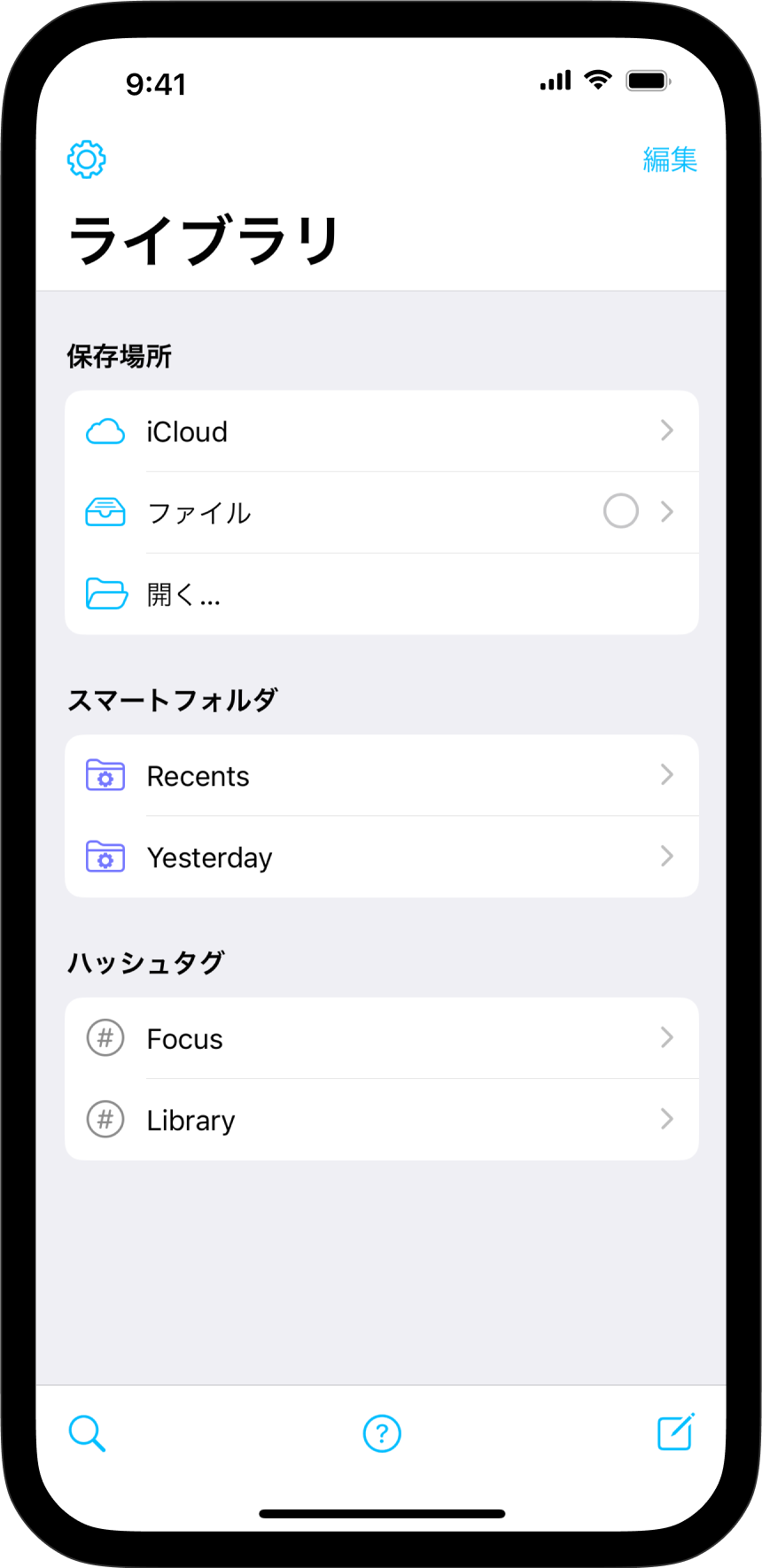Open Recents using its disclosure chevron
The image size is (762, 1568).
[666, 775]
